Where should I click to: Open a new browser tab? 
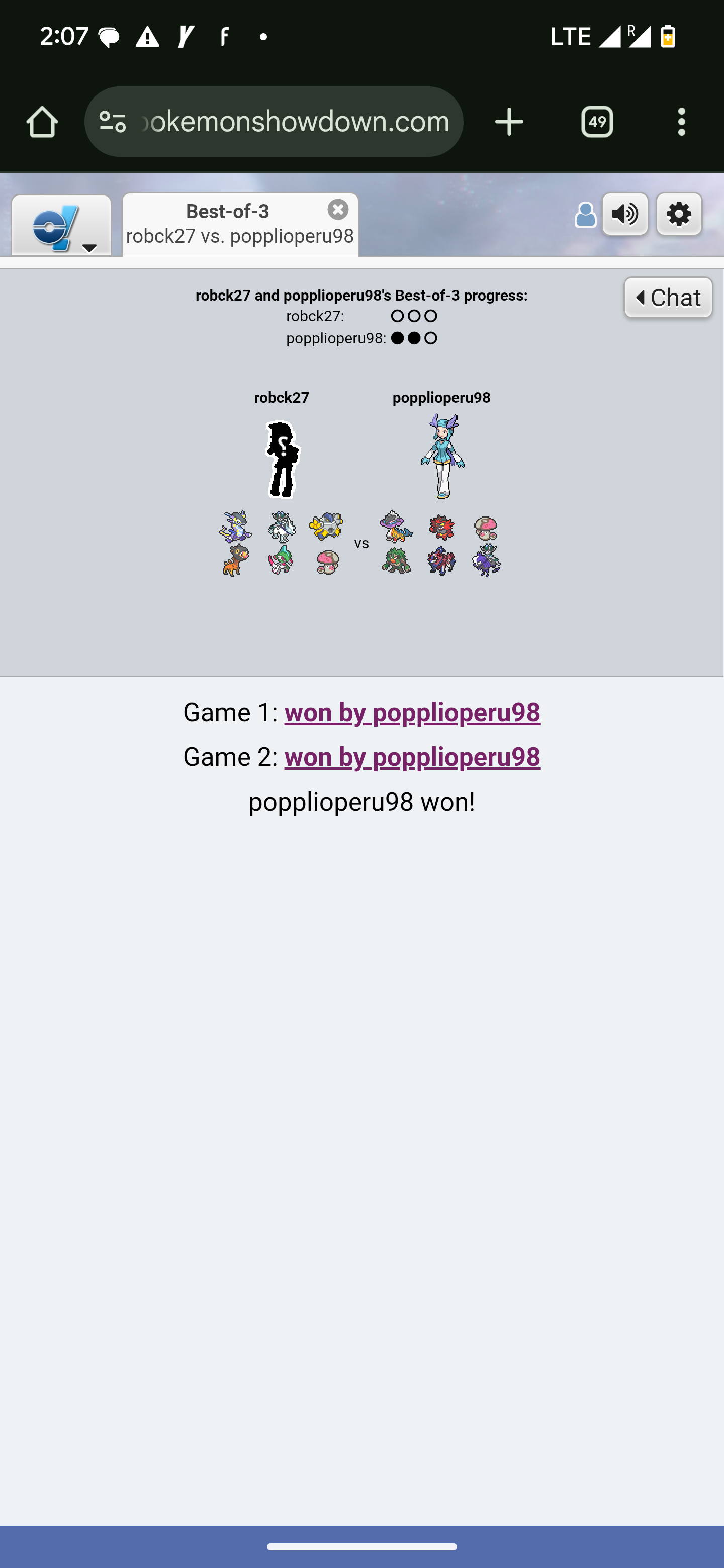pos(509,122)
